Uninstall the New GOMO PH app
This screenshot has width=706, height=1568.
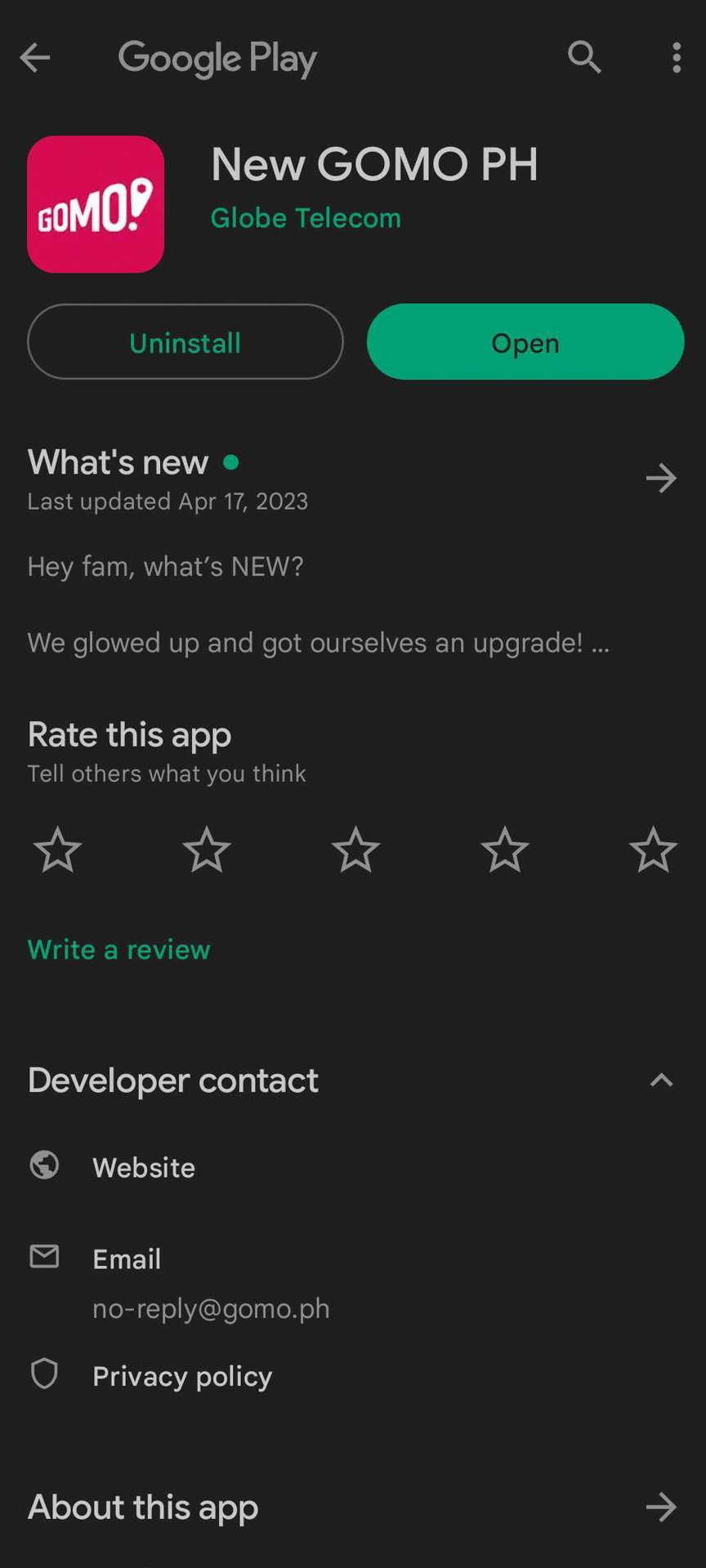185,342
